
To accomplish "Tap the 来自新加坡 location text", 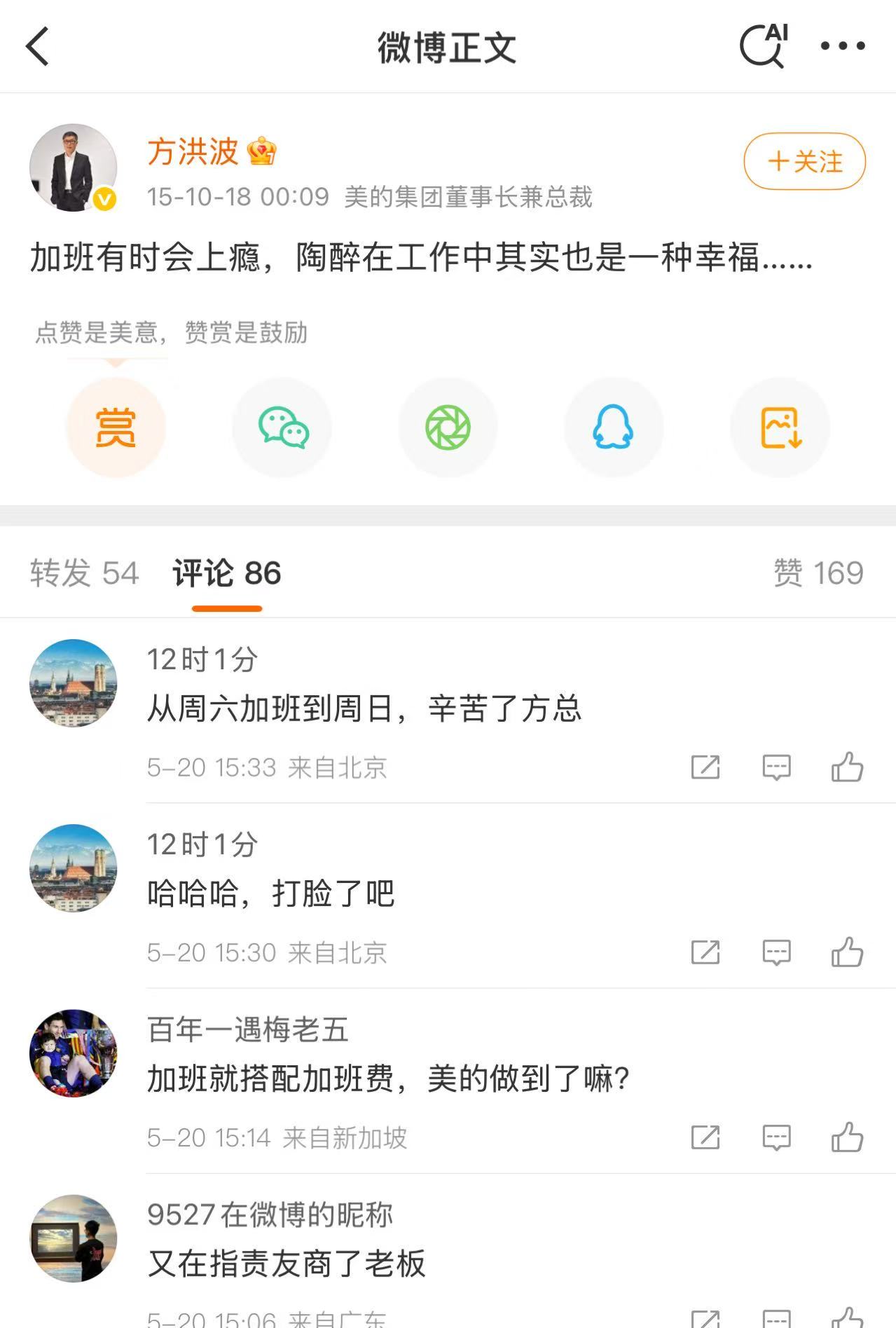I will [x=348, y=1135].
